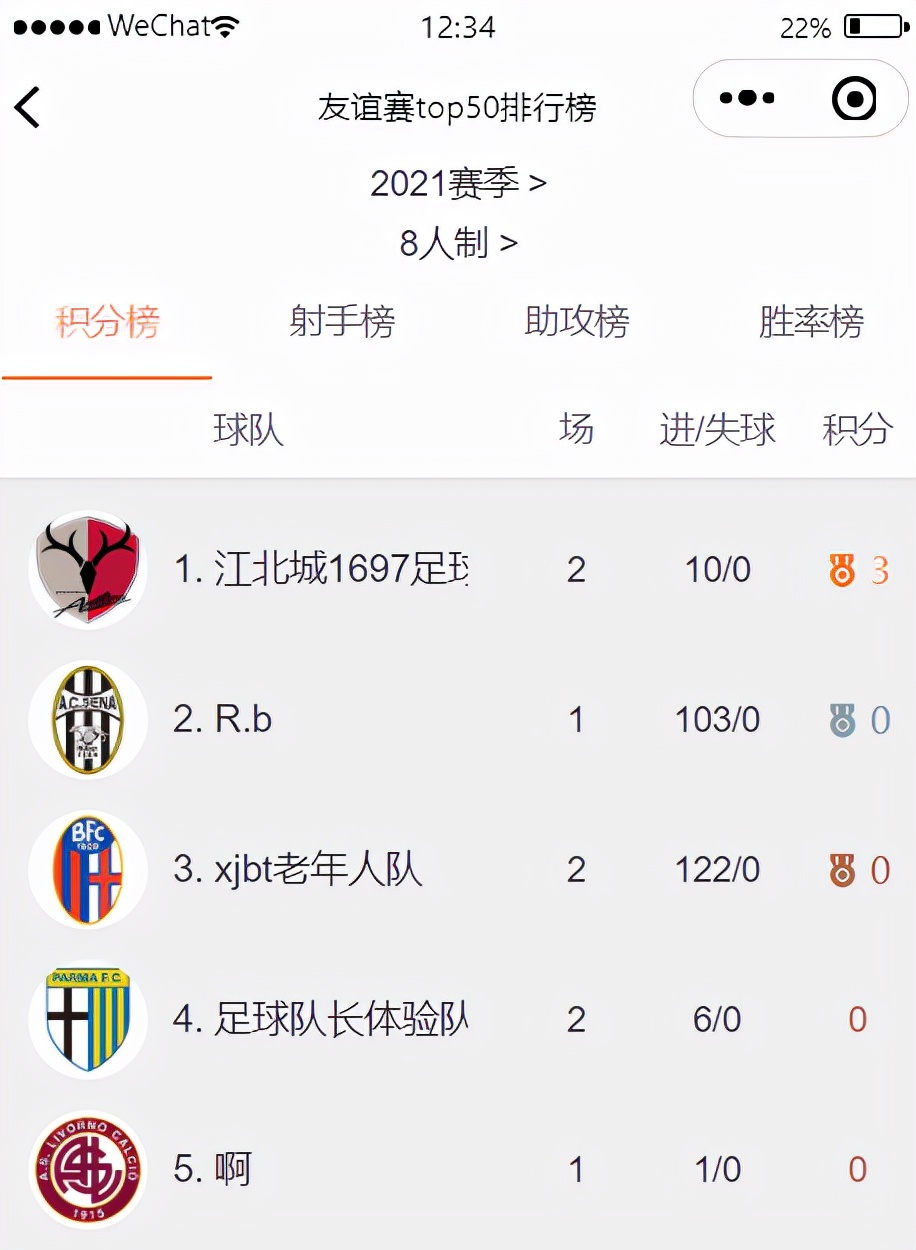The height and width of the screenshot is (1250, 916).
Task: Click the 积分榜 tab label
Action: 107,320
